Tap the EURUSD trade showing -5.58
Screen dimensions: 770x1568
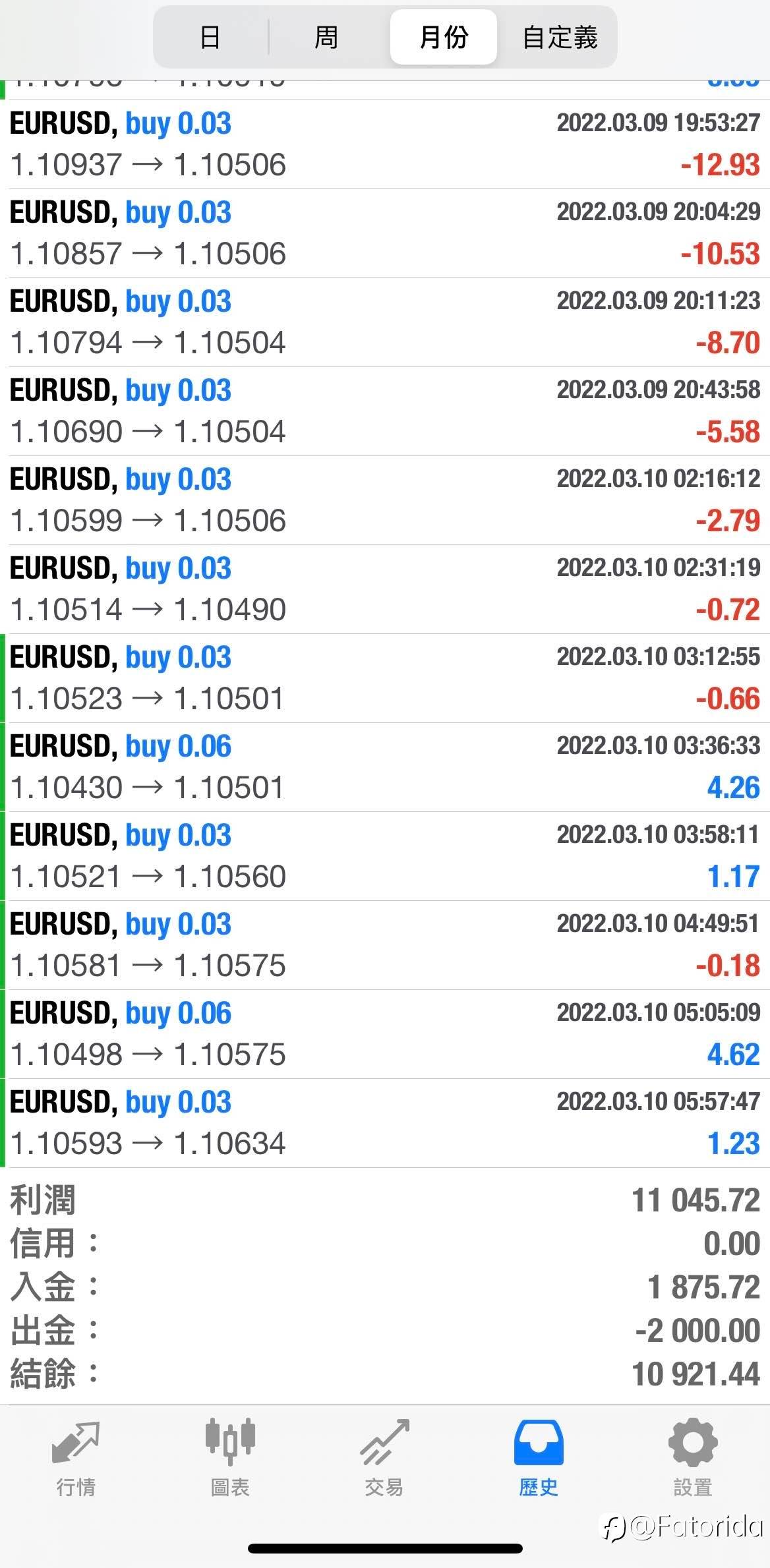385,411
